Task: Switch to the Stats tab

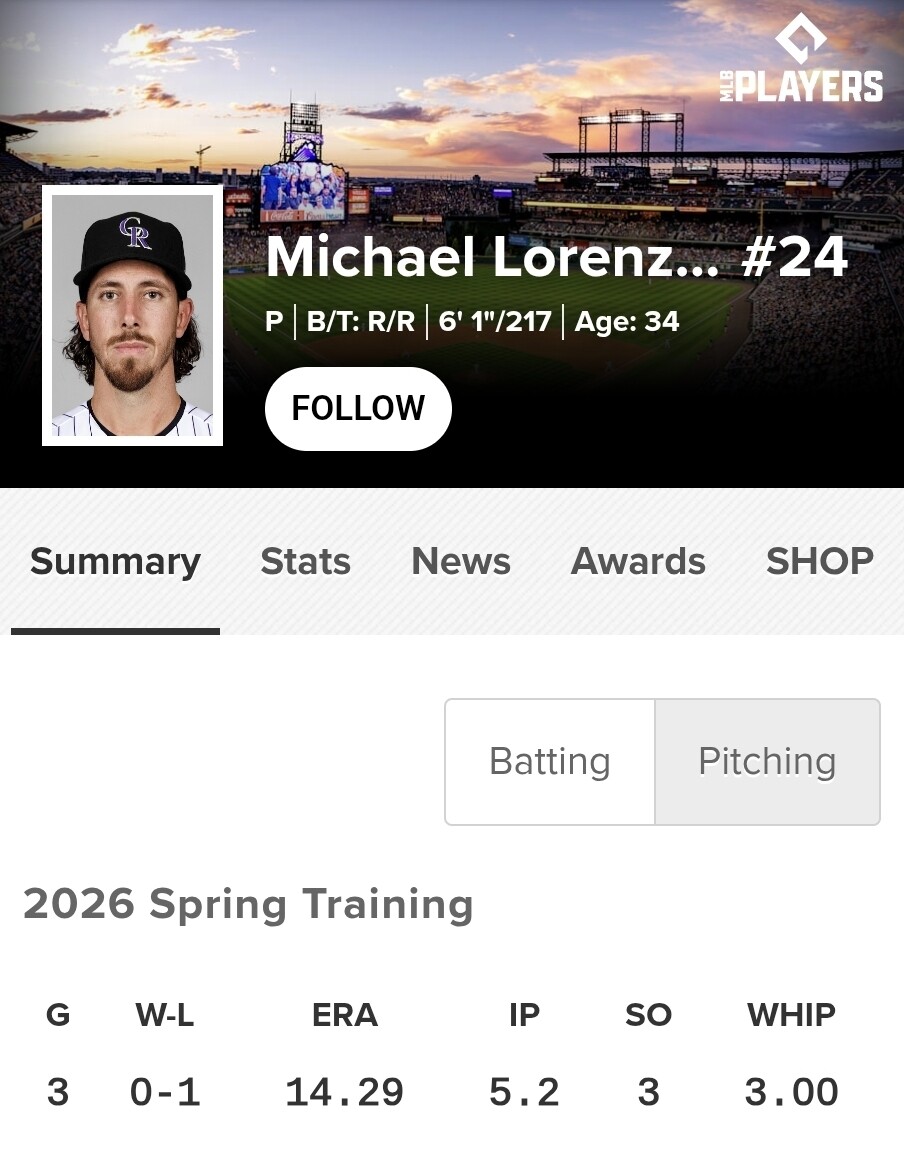Action: 305,562
